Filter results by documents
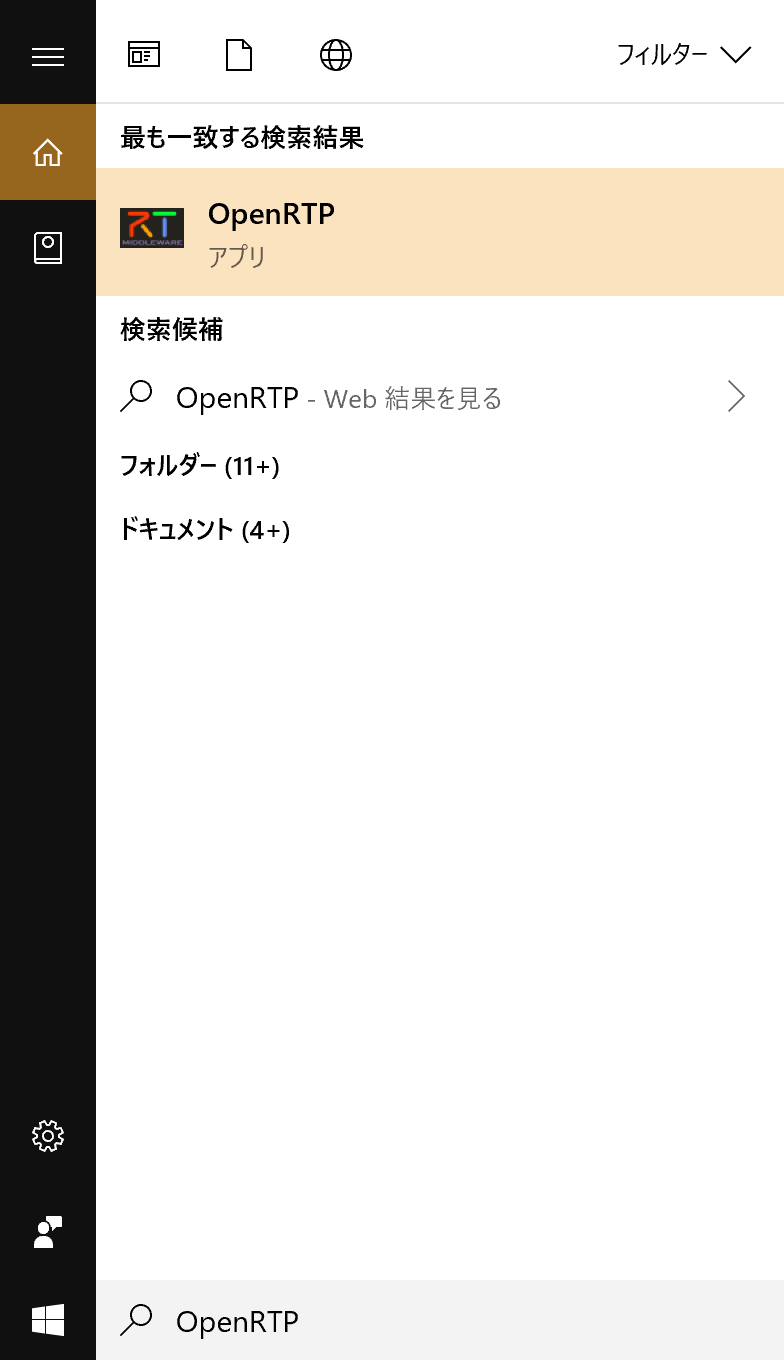784x1360 pixels. [x=239, y=55]
